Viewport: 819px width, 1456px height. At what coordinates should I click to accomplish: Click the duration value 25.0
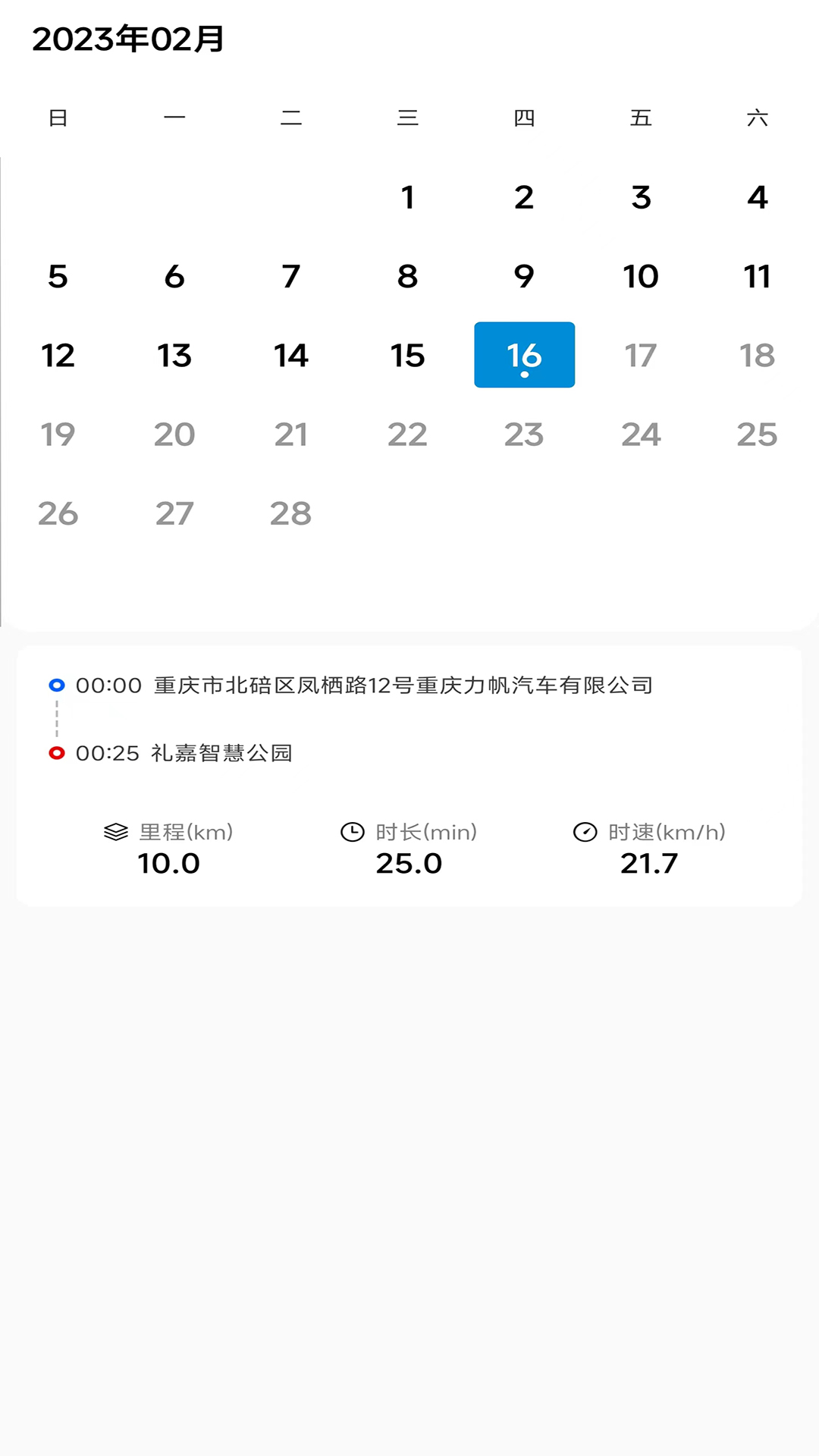[x=409, y=863]
